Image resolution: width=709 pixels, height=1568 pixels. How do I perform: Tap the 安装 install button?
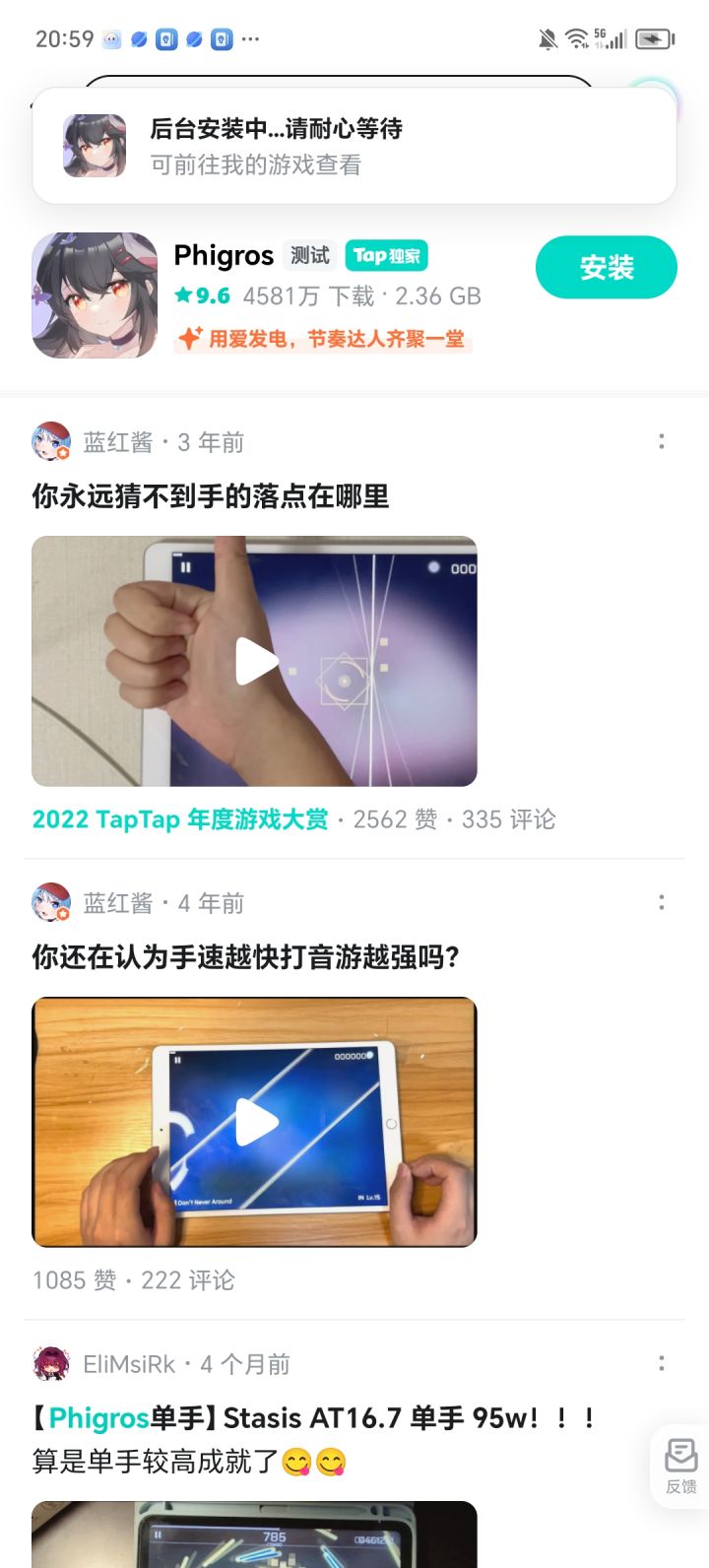(x=606, y=267)
